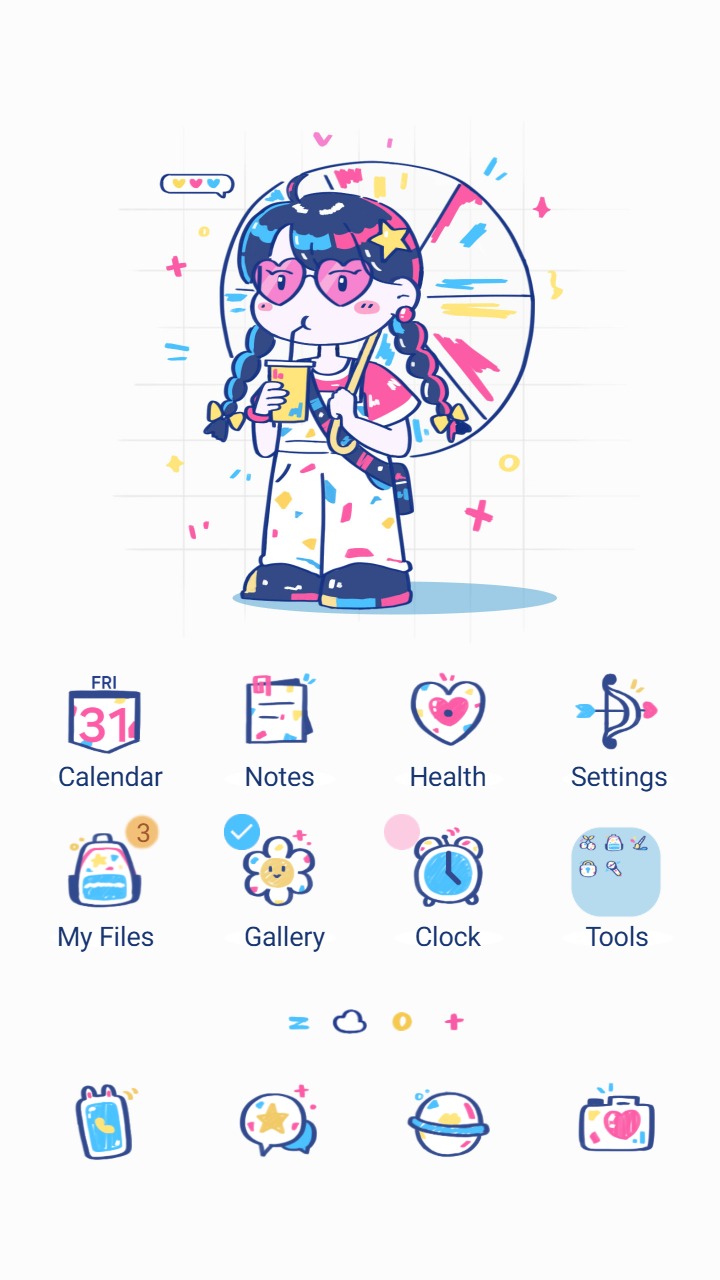Open My Files backpack icon
Screen dimensions: 720x1280
click(x=105, y=872)
